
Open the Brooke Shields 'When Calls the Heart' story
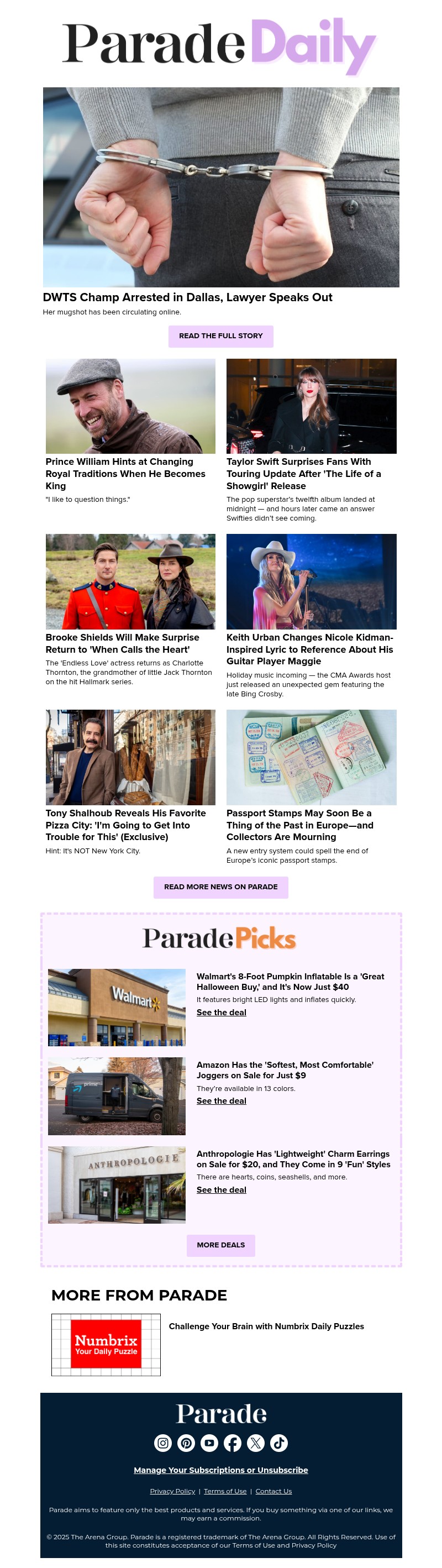122,643
